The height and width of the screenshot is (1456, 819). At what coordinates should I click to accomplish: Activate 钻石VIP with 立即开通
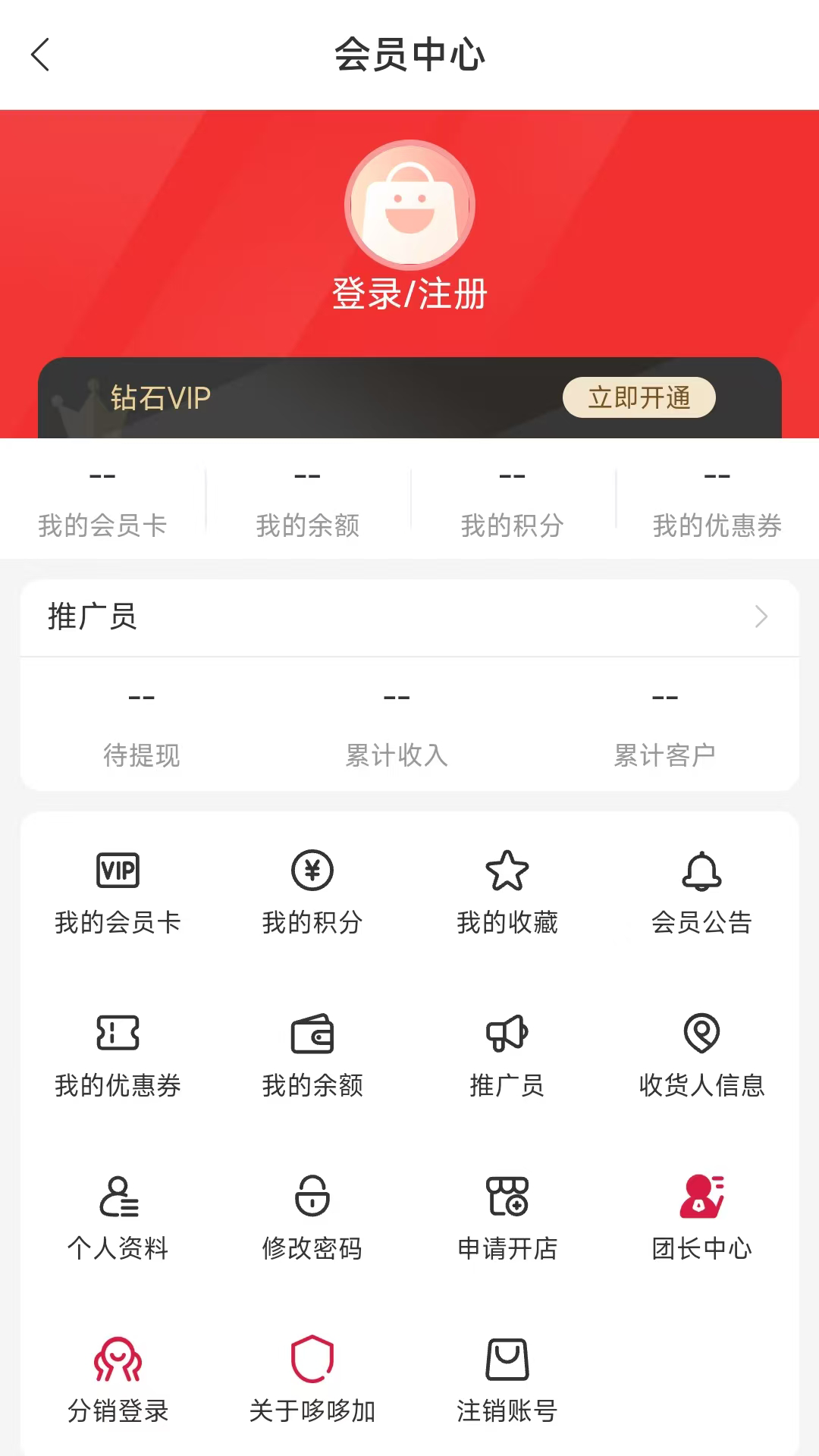639,397
